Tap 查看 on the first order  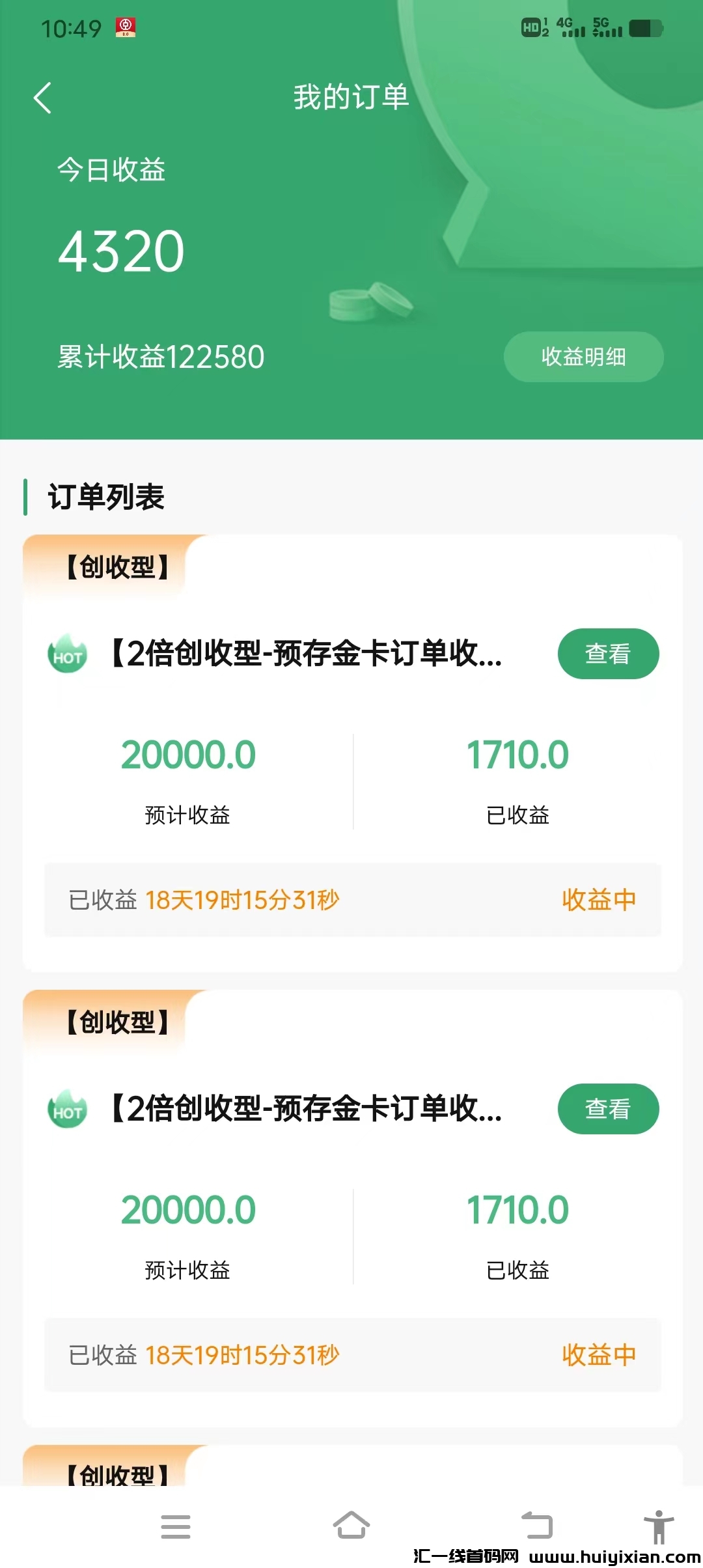pyautogui.click(x=608, y=654)
